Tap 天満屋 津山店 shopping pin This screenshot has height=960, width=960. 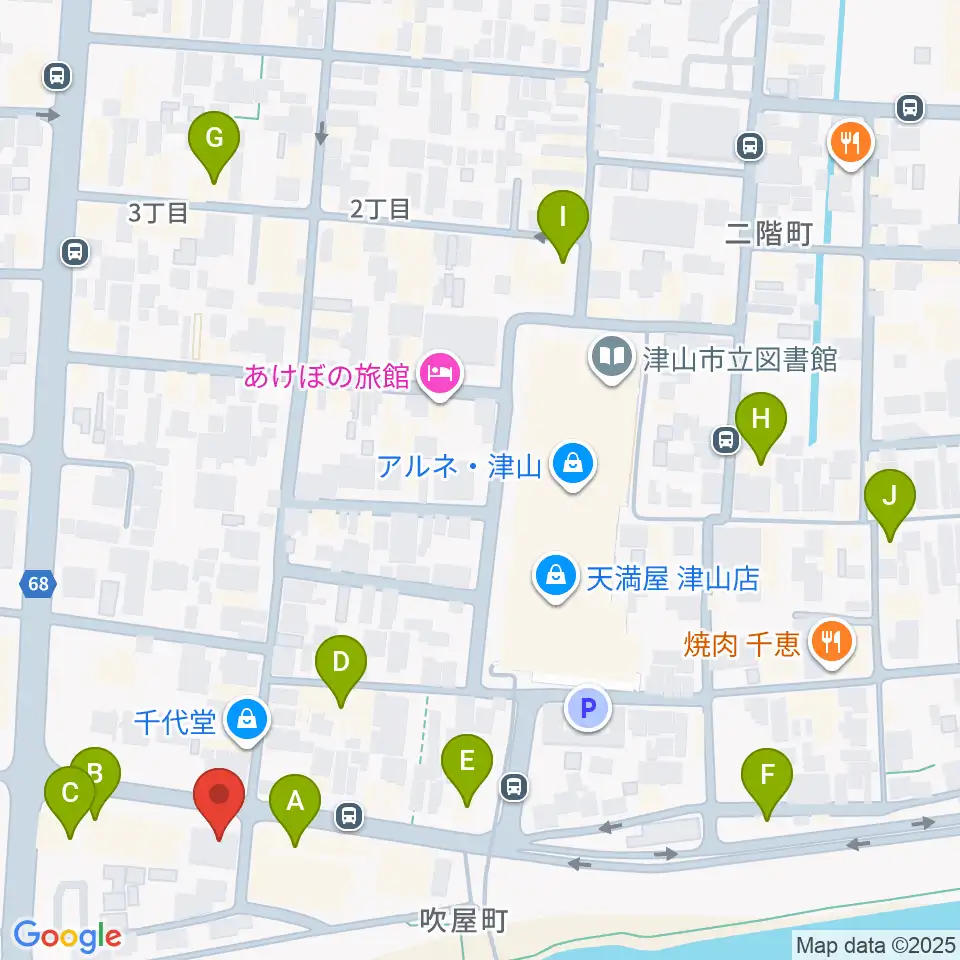pos(555,578)
